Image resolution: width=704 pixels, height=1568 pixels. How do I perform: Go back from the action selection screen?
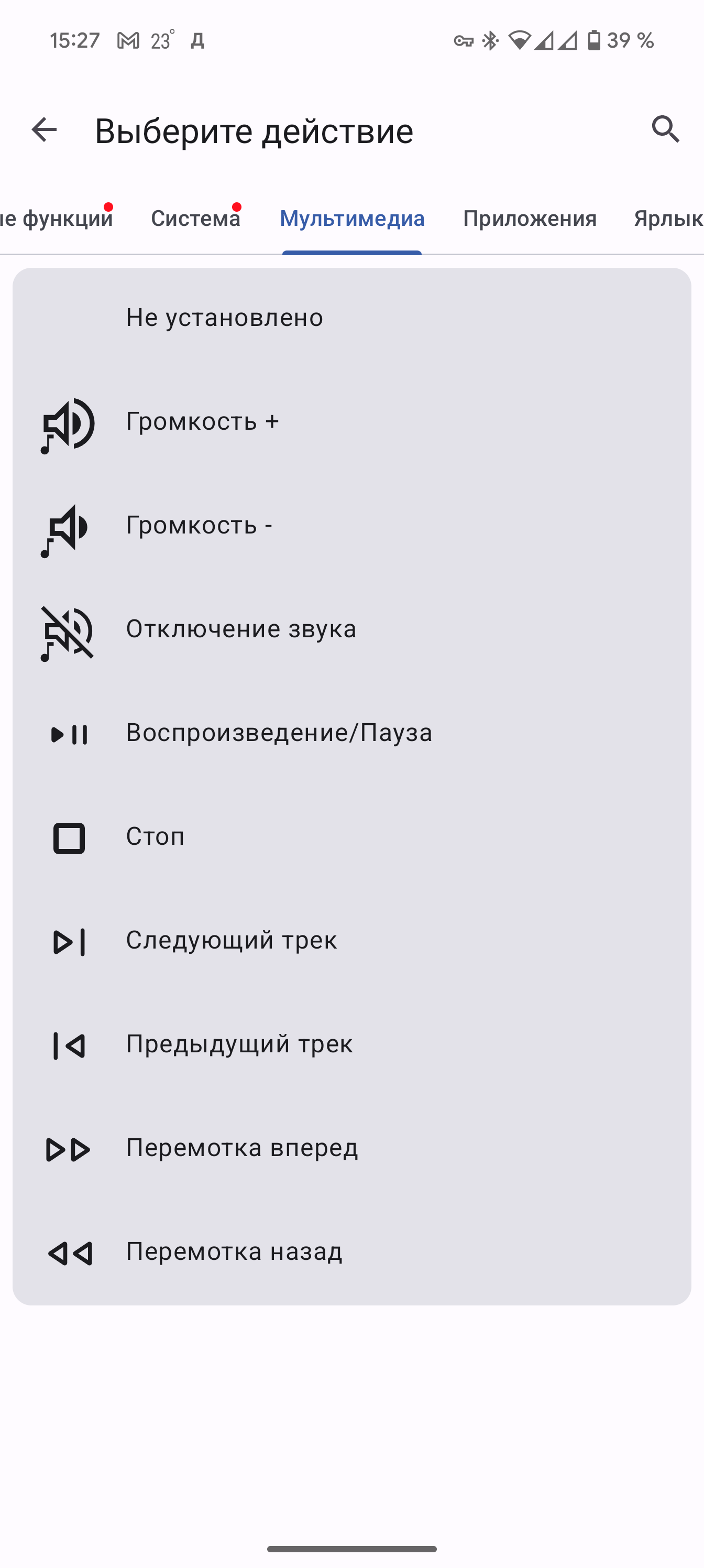pos(44,129)
